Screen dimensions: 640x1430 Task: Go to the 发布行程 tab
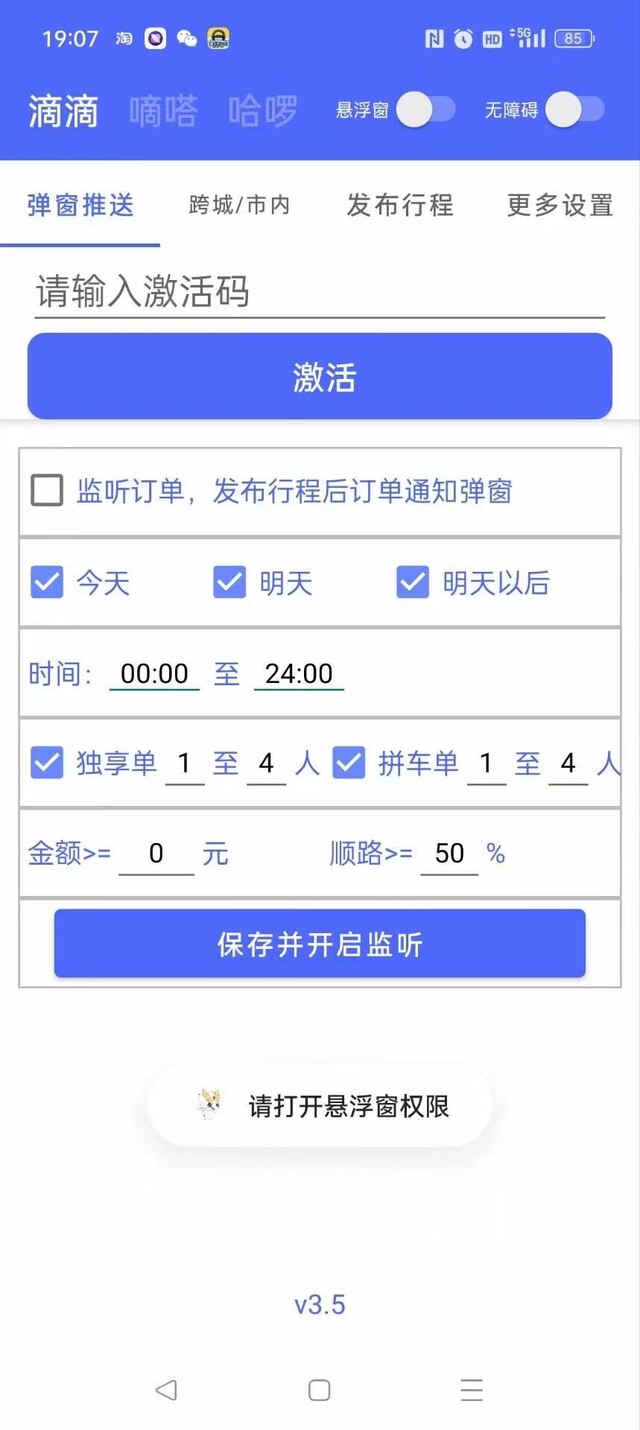[x=400, y=205]
